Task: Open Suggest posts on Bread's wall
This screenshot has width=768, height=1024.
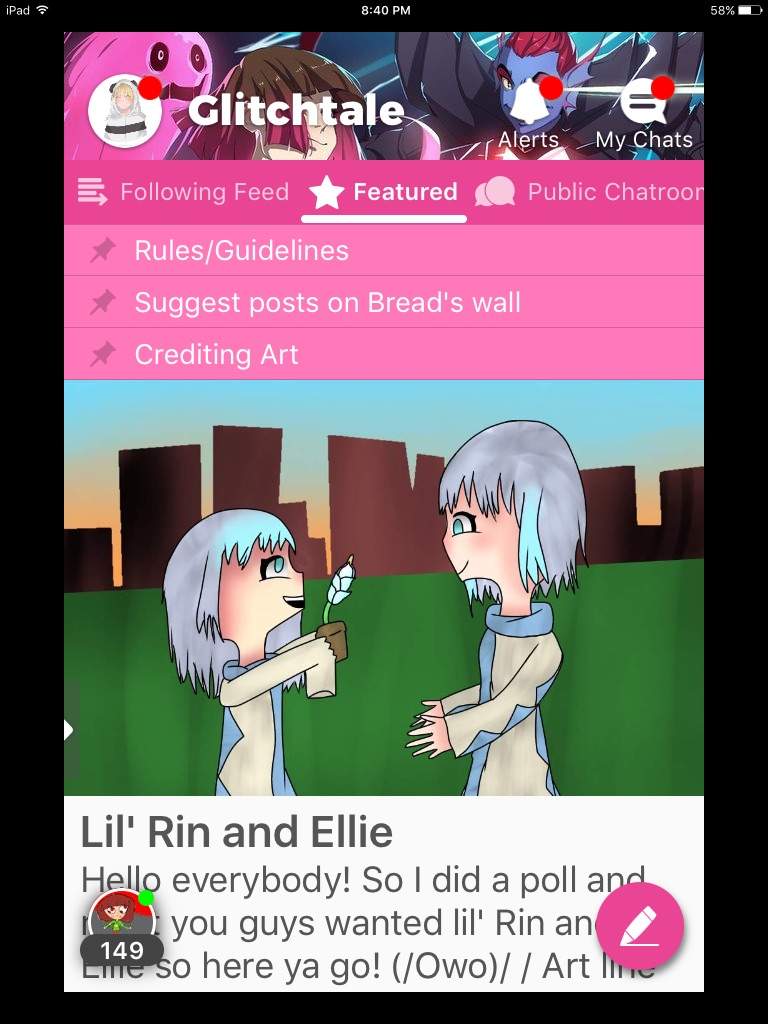Action: click(327, 302)
